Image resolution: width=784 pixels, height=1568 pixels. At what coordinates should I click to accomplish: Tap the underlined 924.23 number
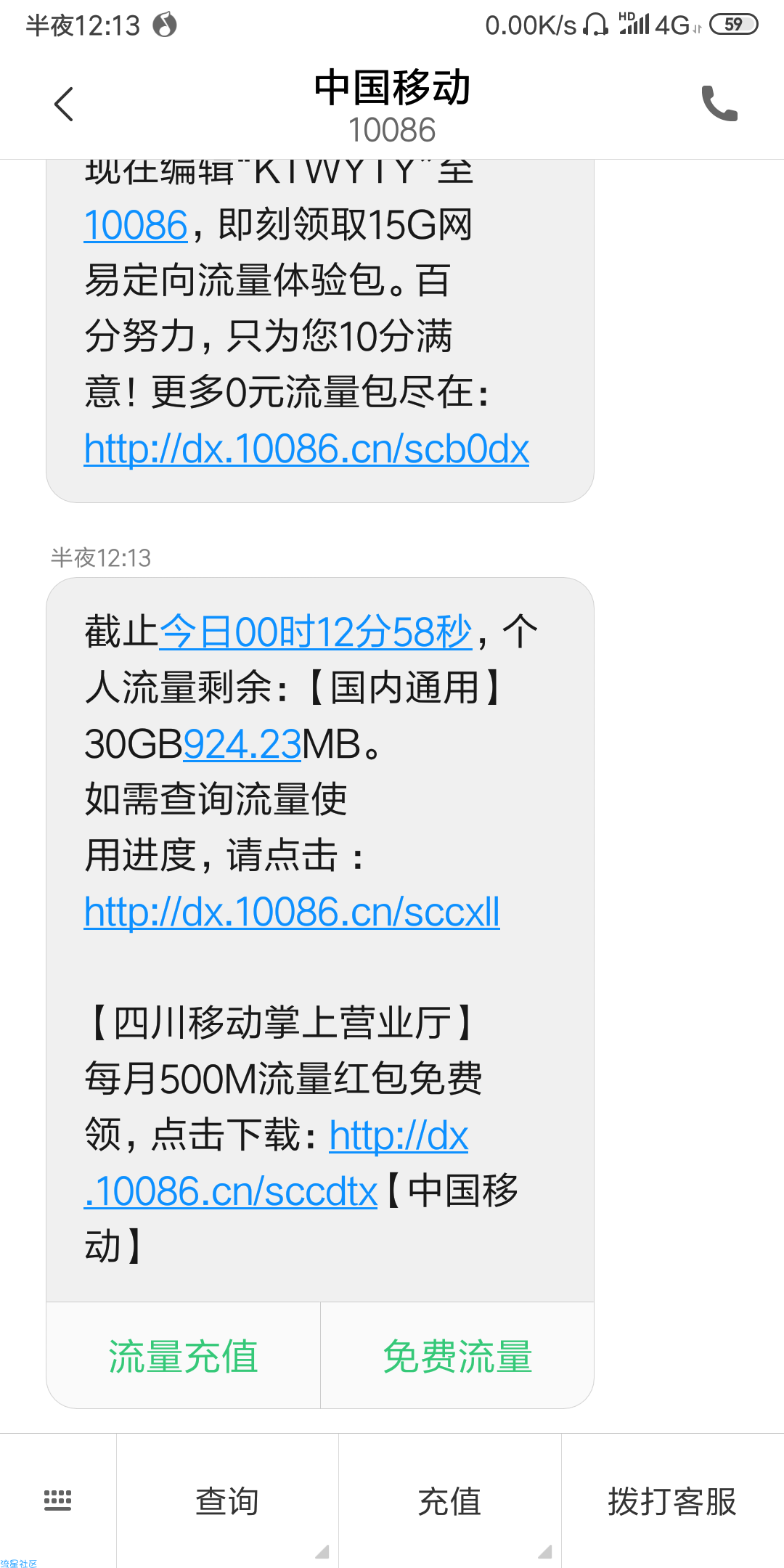[x=242, y=744]
